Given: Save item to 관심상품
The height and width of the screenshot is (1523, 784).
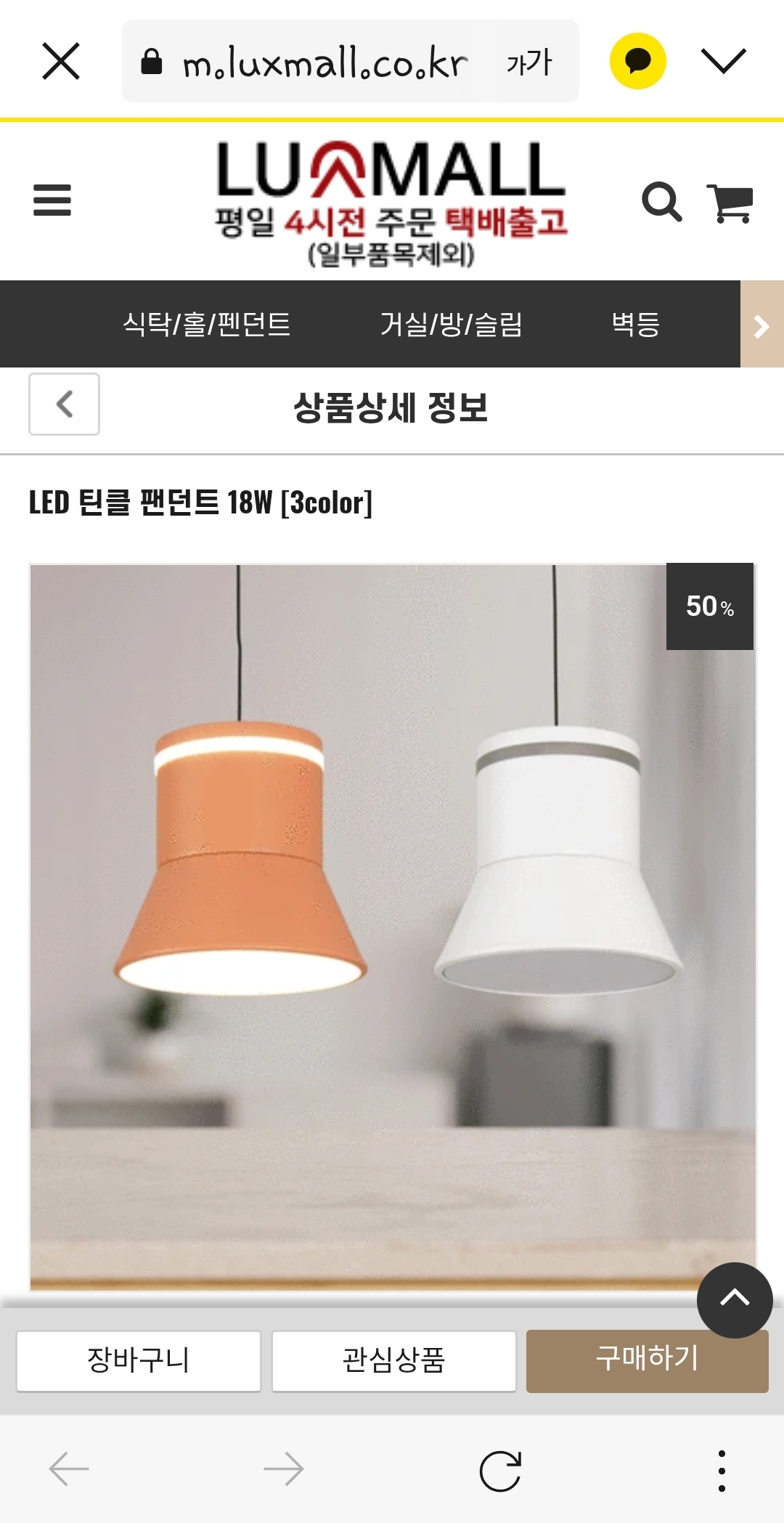Looking at the screenshot, I should pos(393,1360).
